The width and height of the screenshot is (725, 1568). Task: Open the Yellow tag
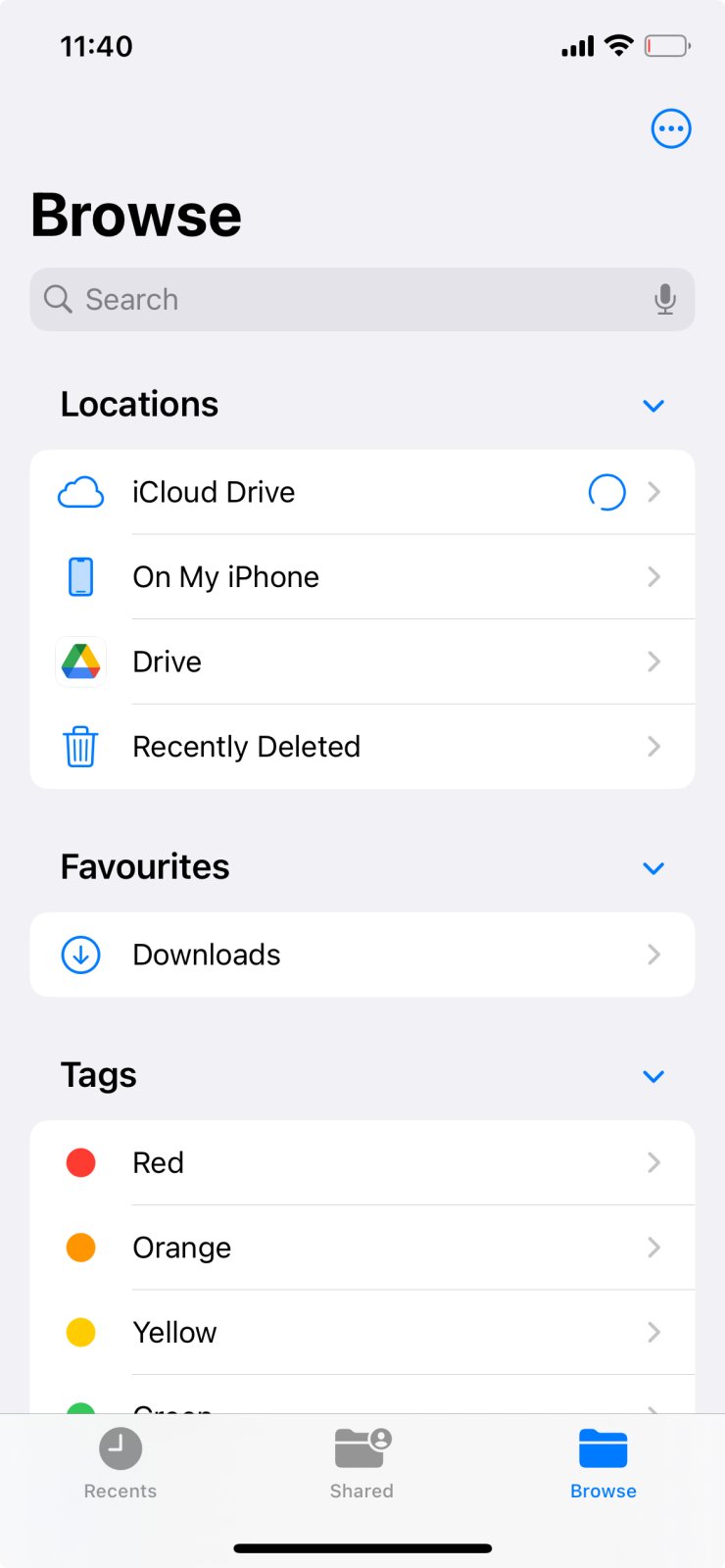tap(362, 1332)
